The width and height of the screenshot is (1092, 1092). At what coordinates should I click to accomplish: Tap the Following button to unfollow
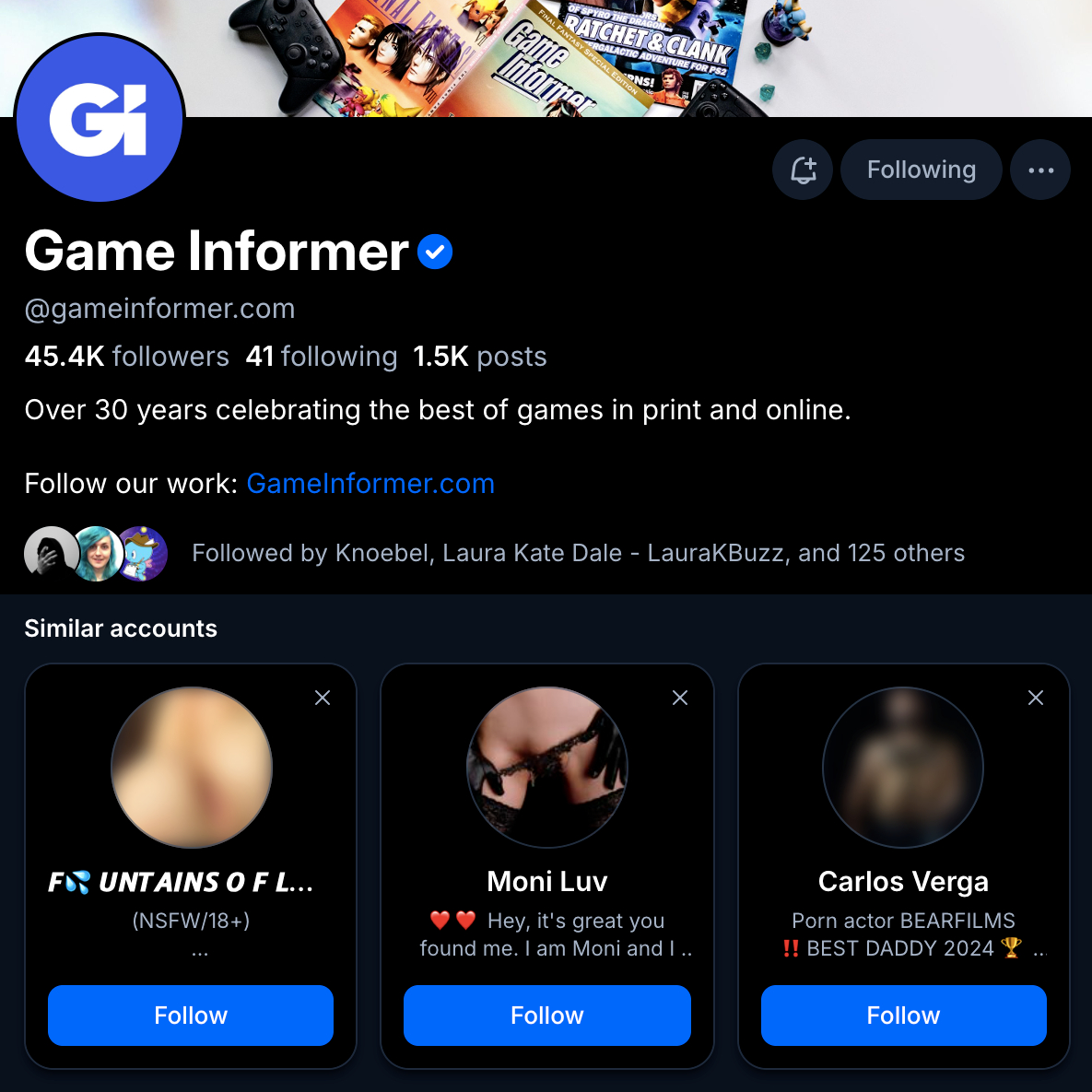point(921,170)
